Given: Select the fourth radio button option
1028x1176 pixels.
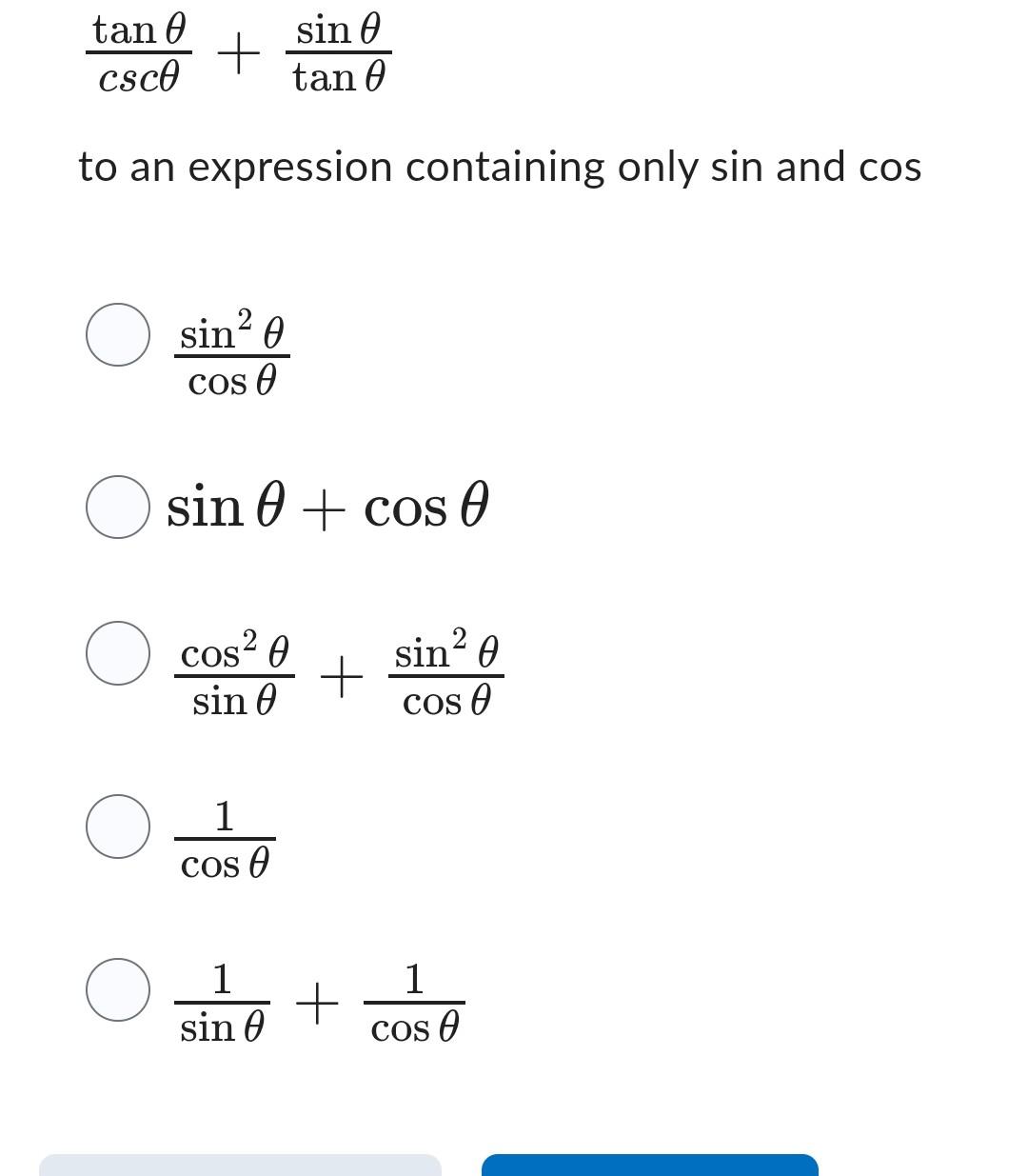Looking at the screenshot, I should click(117, 825).
